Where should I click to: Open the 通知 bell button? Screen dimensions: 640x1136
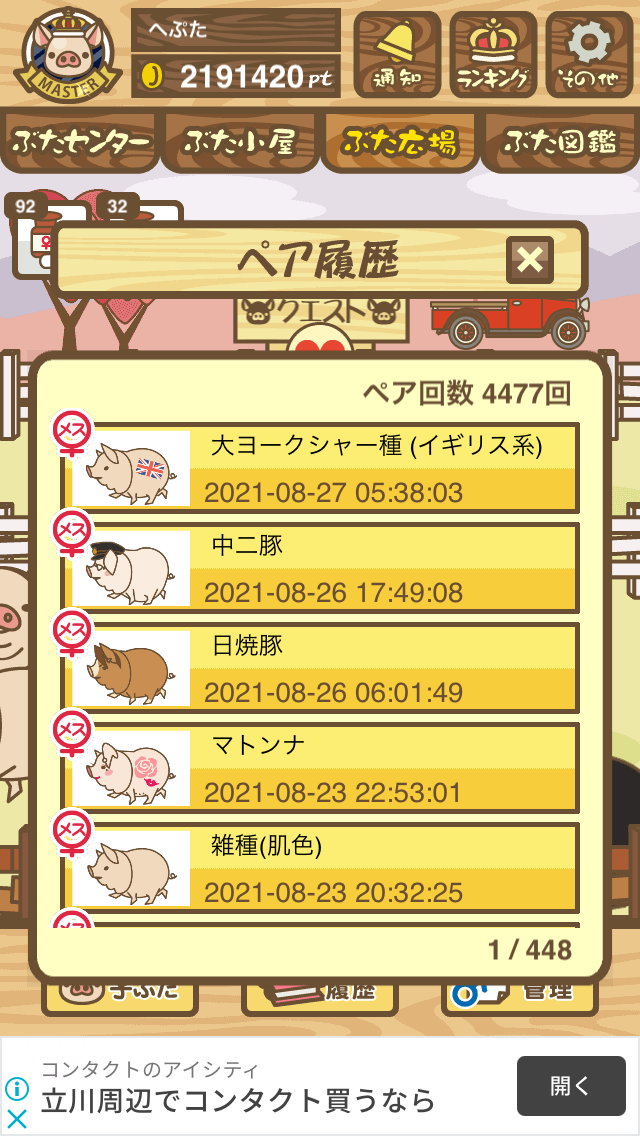point(397,54)
